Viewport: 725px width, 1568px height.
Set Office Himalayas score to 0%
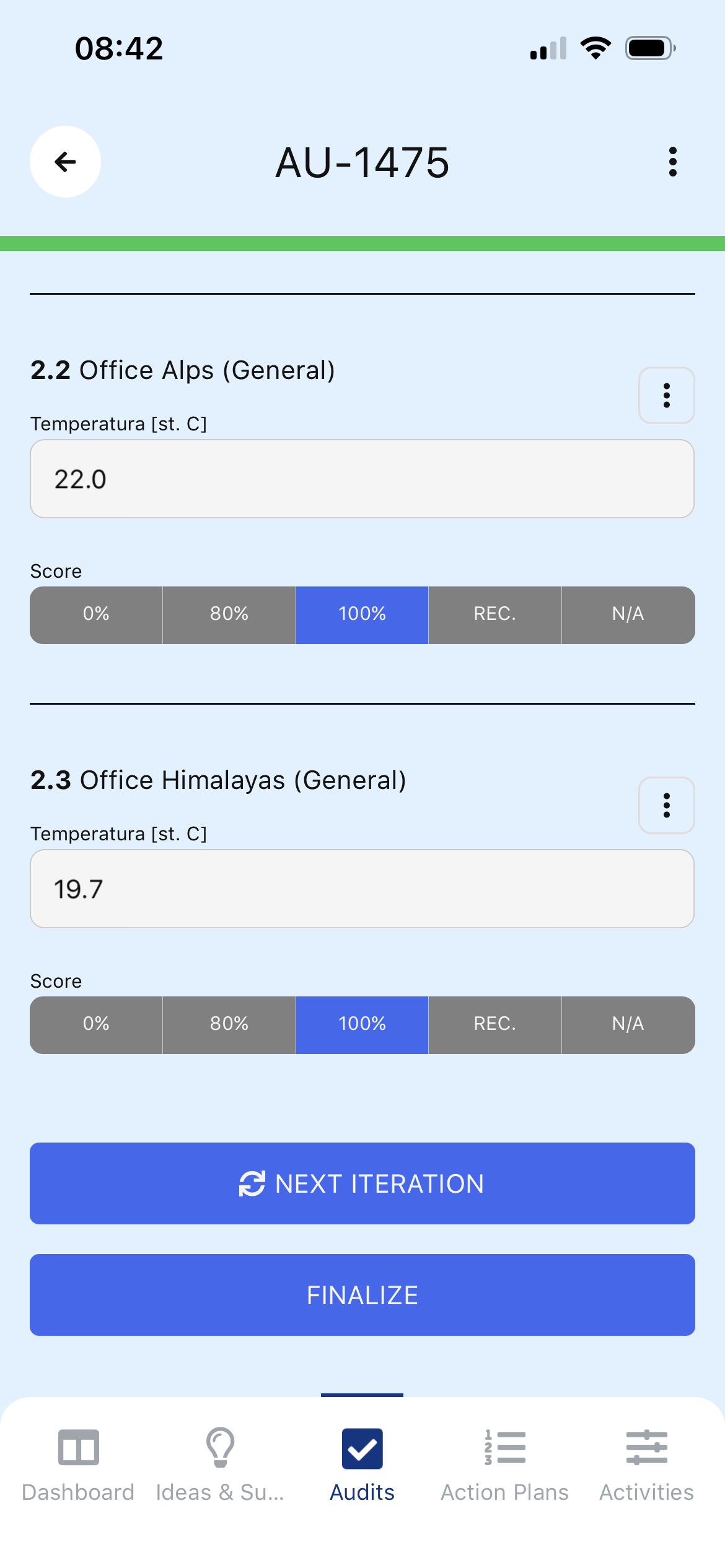pyautogui.click(x=96, y=1024)
